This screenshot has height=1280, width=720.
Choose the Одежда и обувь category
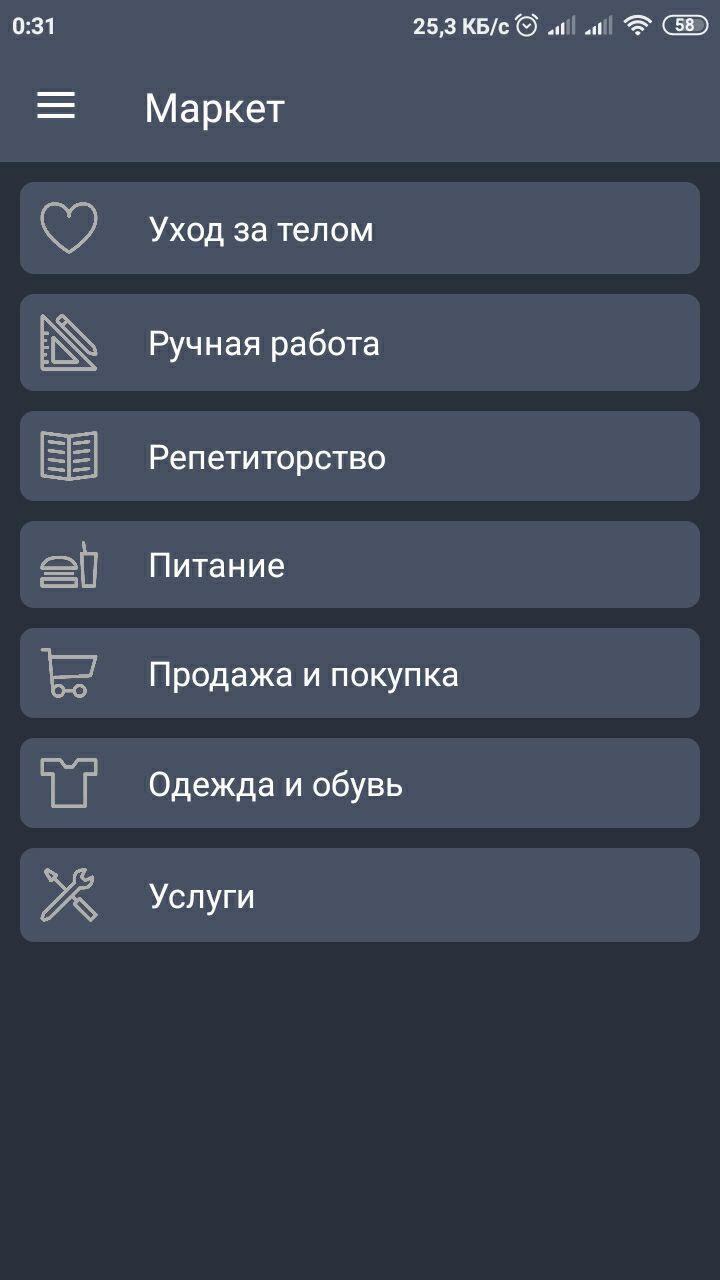point(360,783)
